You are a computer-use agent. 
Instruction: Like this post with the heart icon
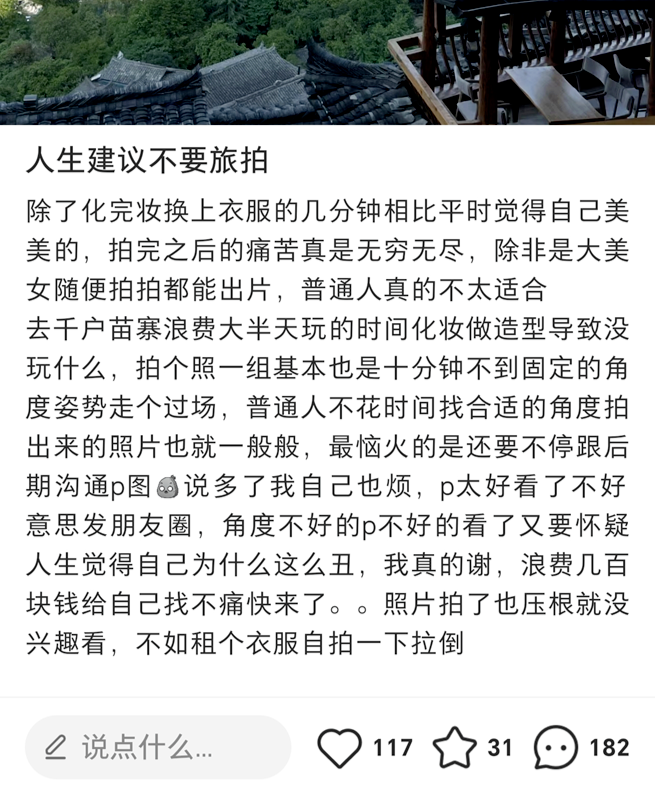(339, 747)
